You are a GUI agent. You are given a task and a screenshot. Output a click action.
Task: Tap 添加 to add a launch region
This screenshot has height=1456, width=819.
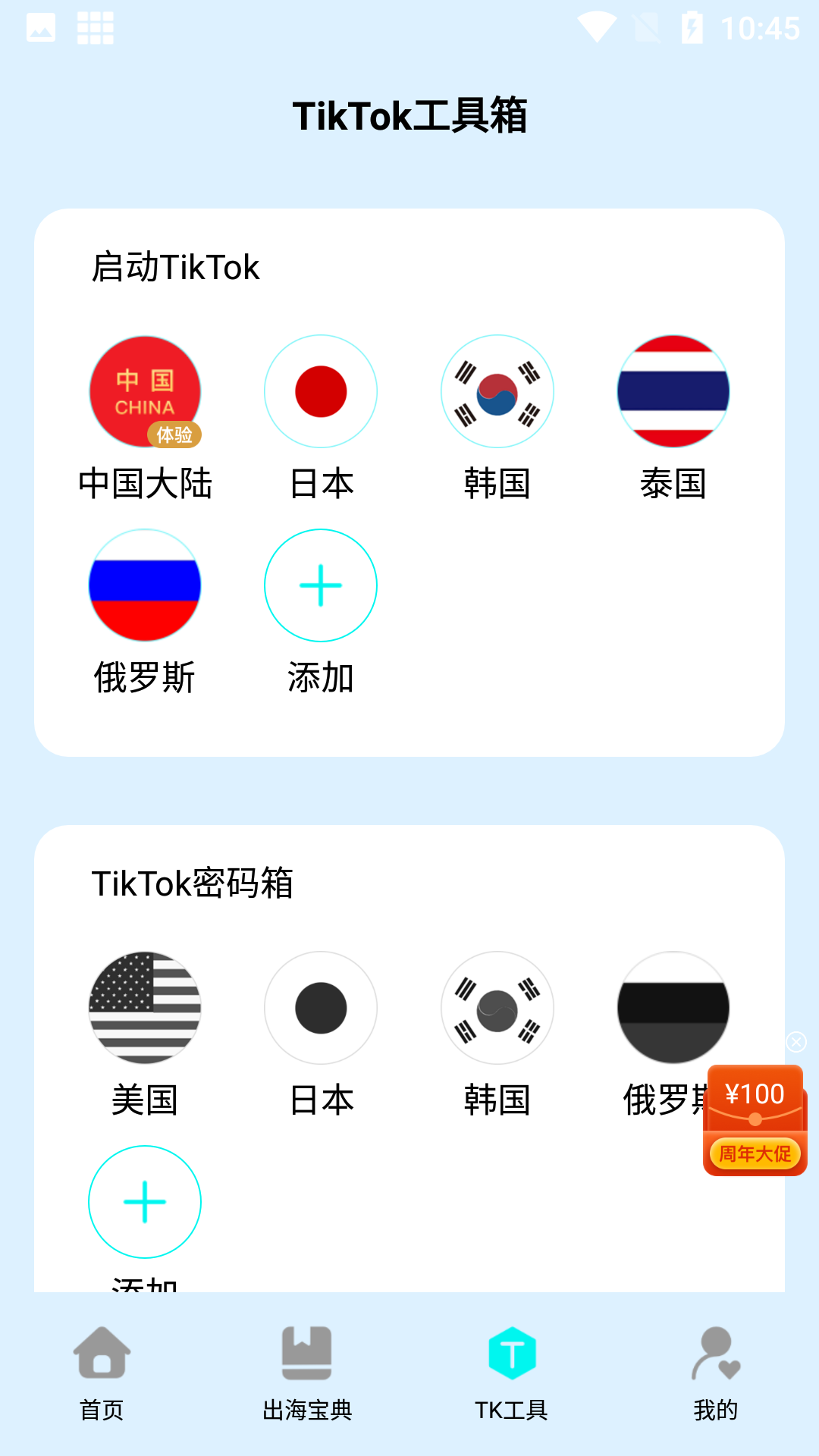(321, 585)
